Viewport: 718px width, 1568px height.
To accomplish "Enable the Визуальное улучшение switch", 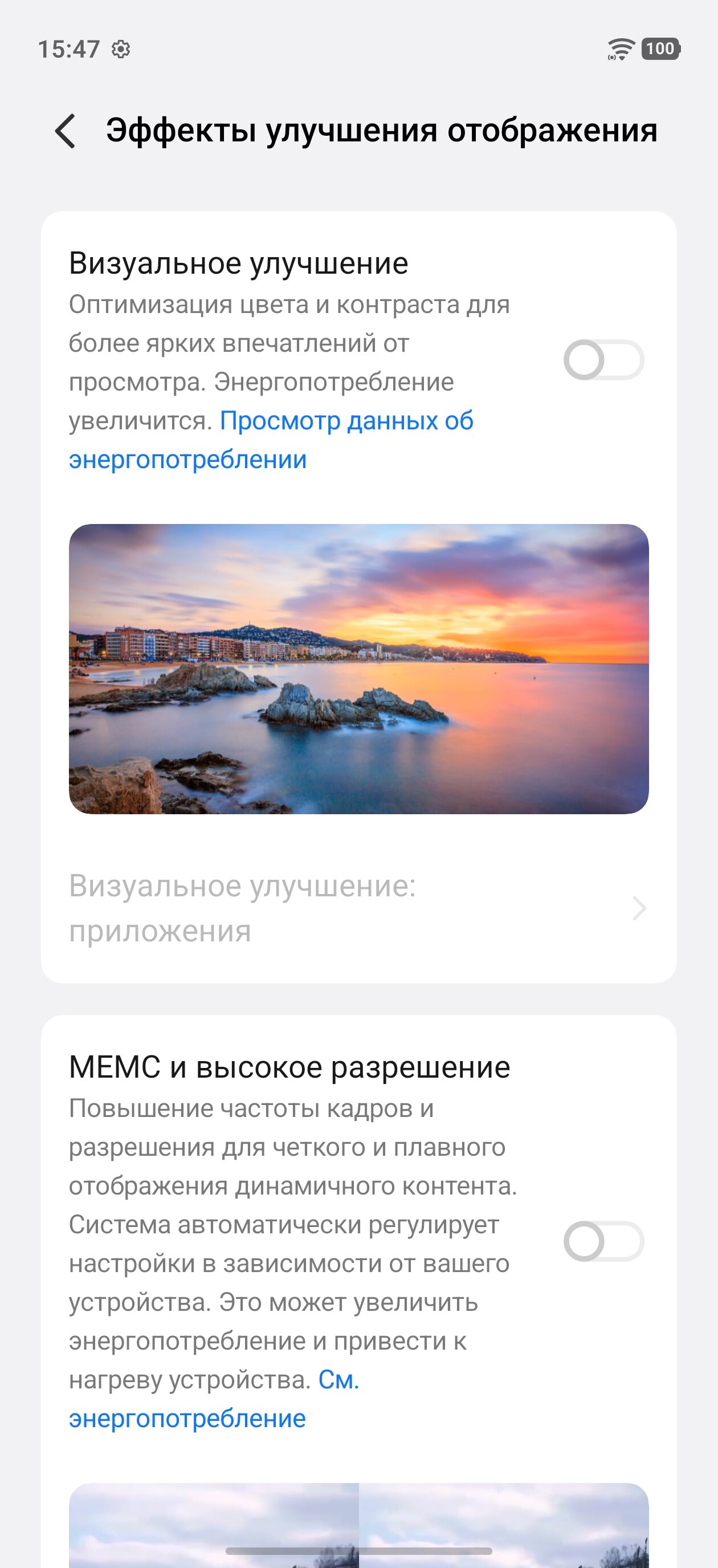I will [x=603, y=360].
